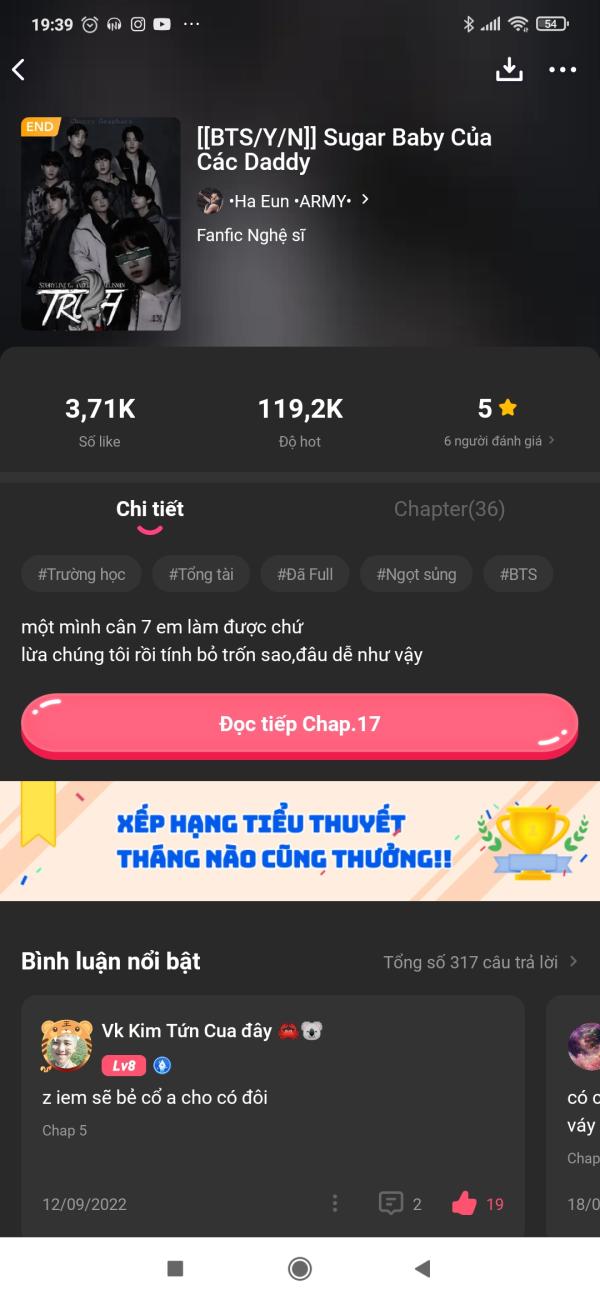Screen dimensions: 600x1300
Task: Tap the system home button
Action: (299, 1269)
